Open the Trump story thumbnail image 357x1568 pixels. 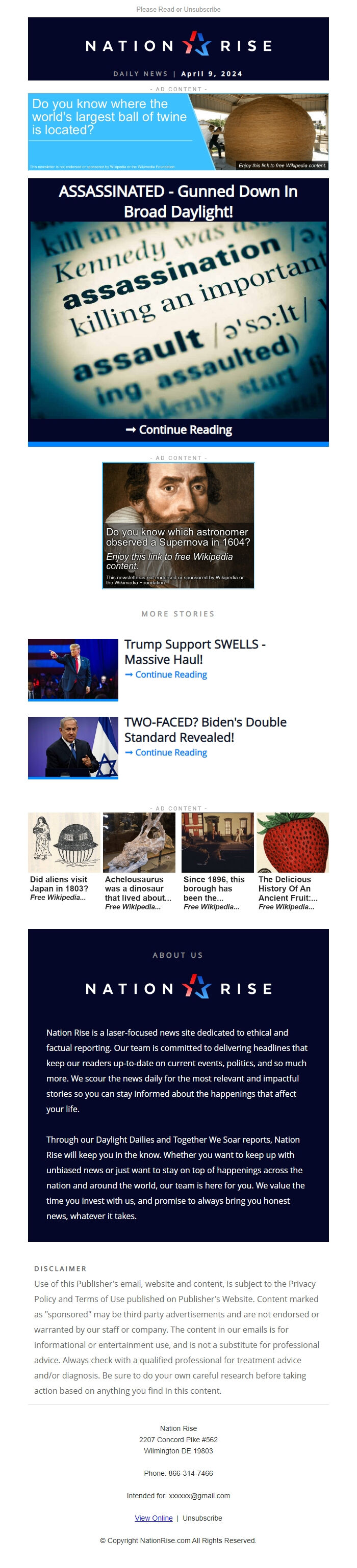(x=73, y=669)
